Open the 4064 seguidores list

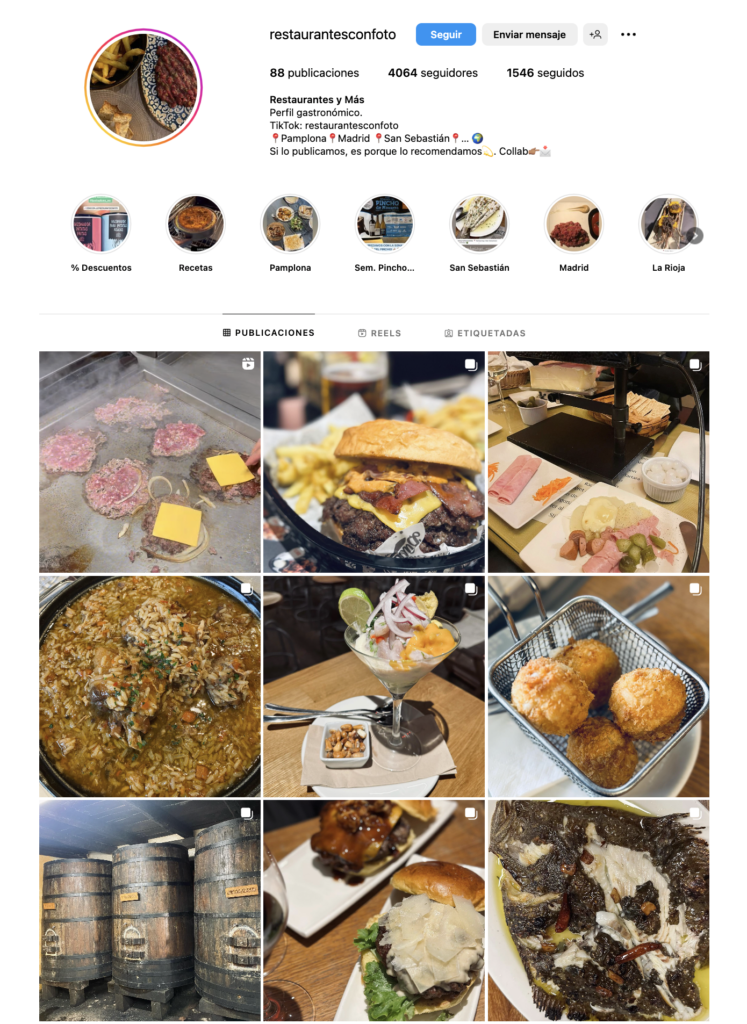pyautogui.click(x=432, y=73)
